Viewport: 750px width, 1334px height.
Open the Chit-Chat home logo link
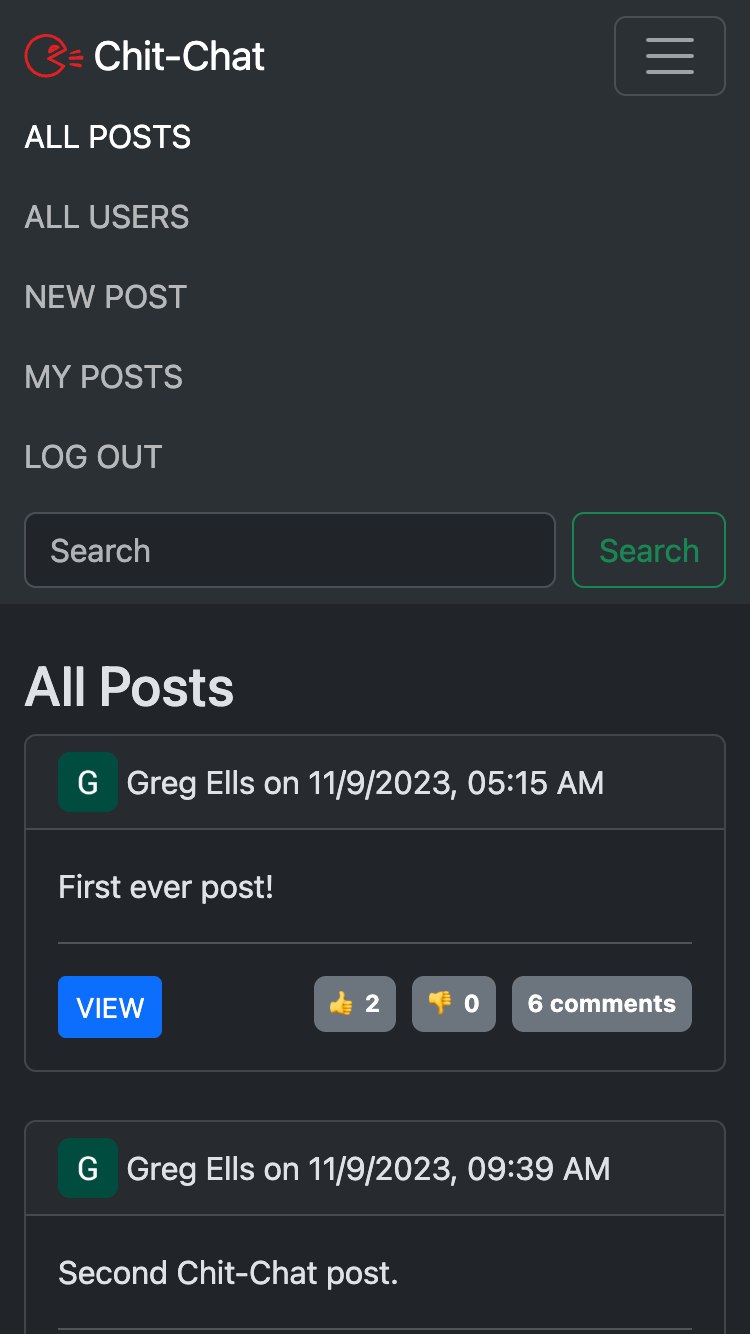145,56
